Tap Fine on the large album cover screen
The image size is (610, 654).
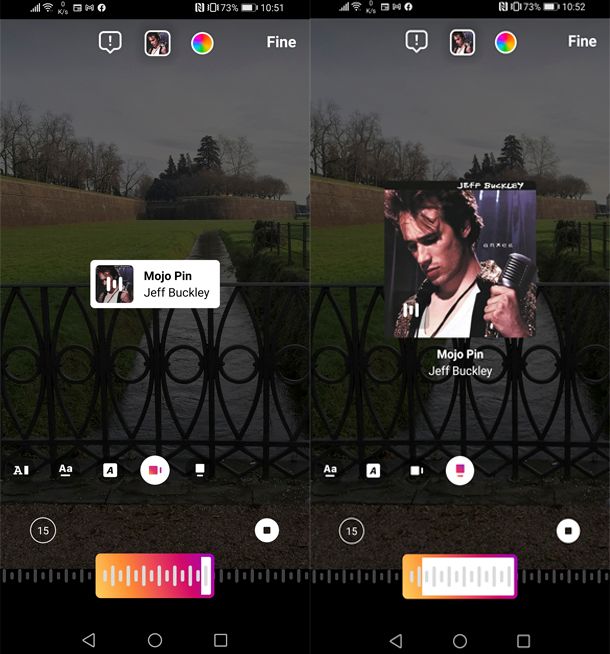click(582, 42)
